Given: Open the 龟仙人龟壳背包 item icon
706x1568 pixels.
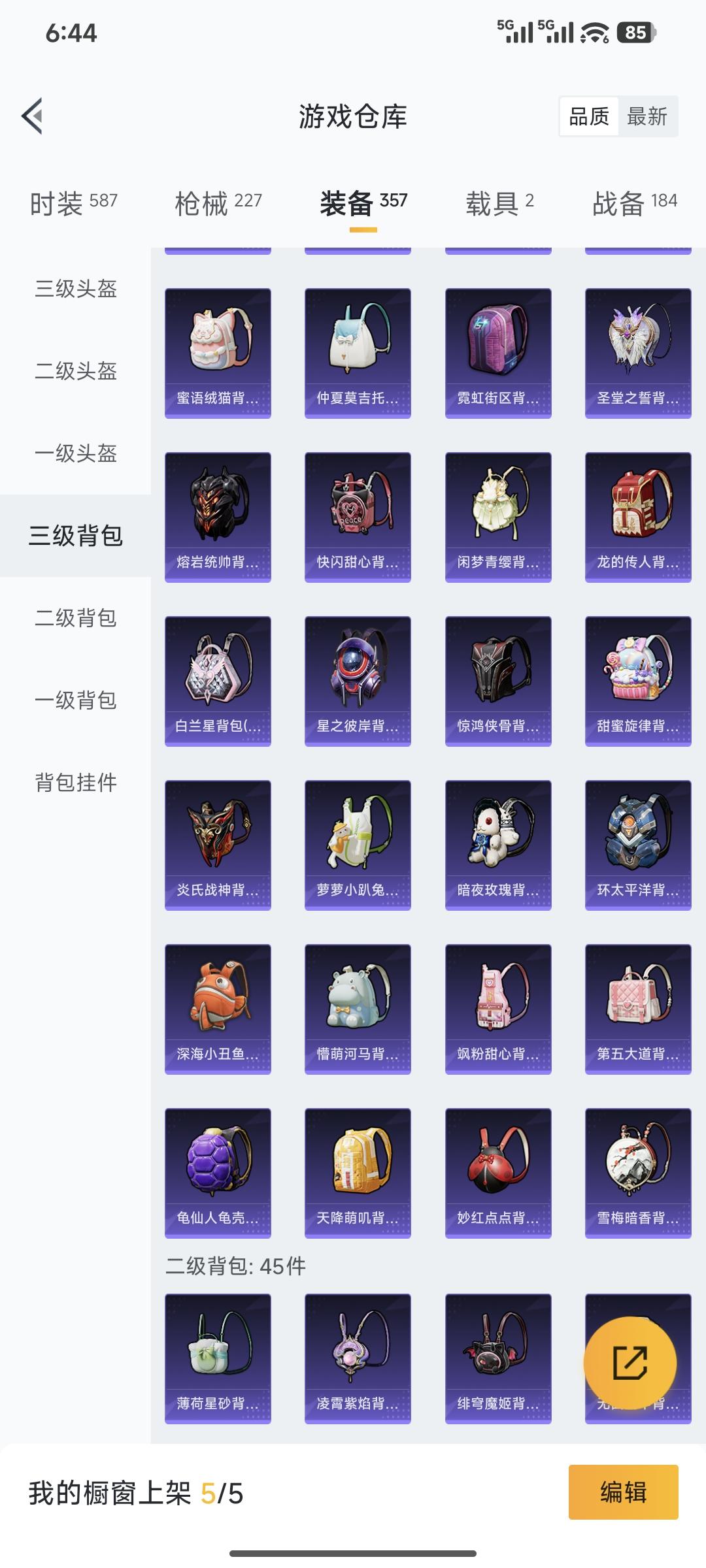Looking at the screenshot, I should point(218,1169).
